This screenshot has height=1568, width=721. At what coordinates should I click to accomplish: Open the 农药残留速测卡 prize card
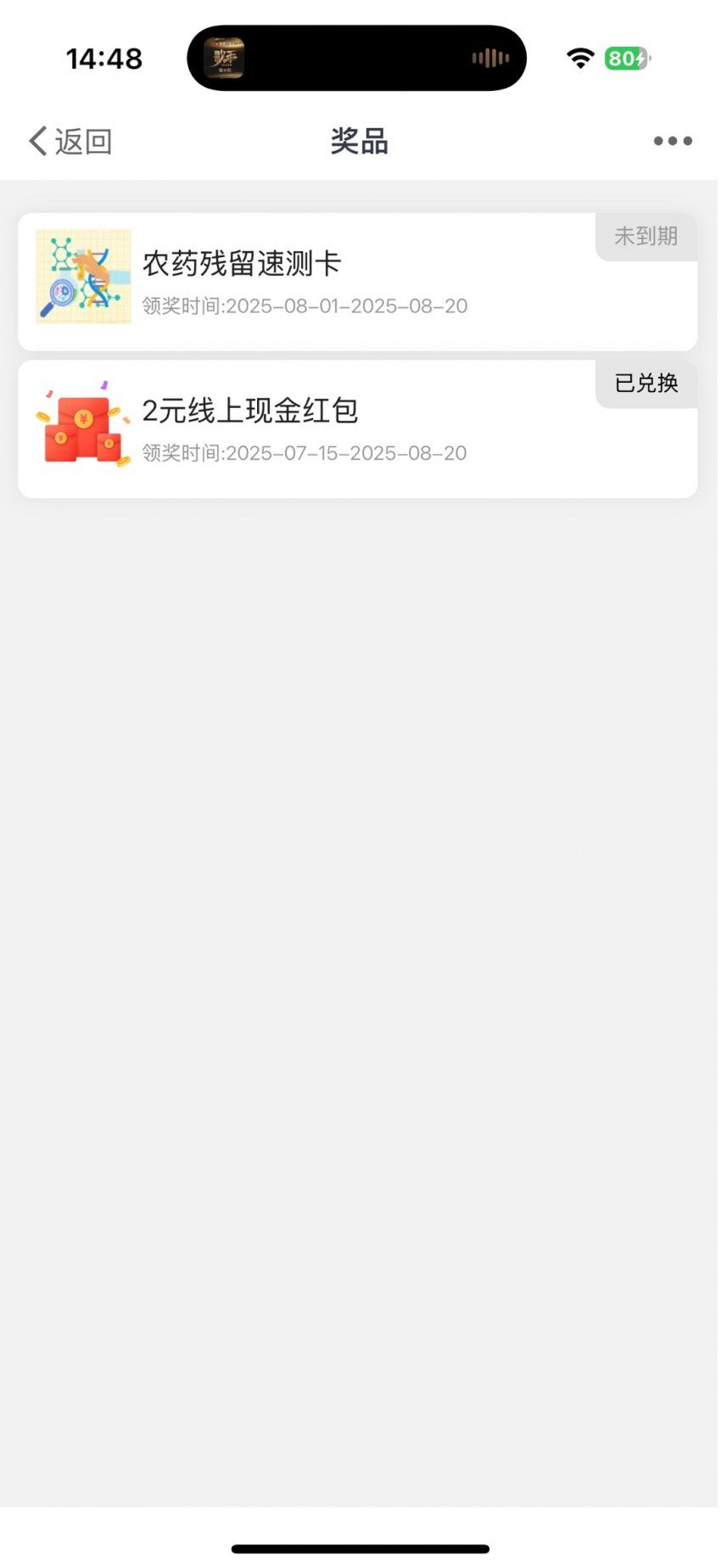pyautogui.click(x=357, y=282)
